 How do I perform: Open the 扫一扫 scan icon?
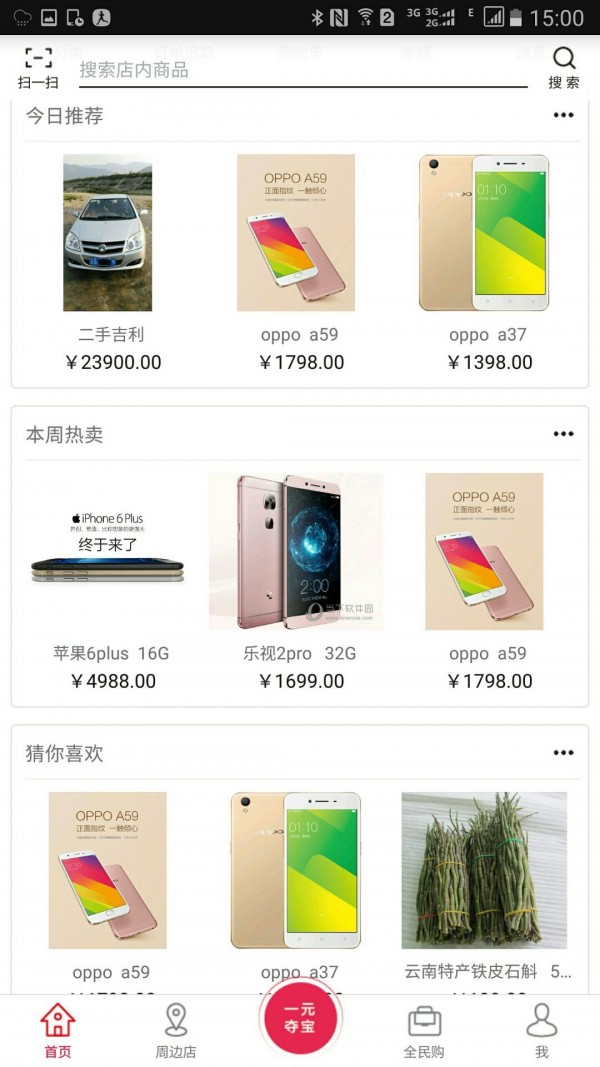click(38, 67)
